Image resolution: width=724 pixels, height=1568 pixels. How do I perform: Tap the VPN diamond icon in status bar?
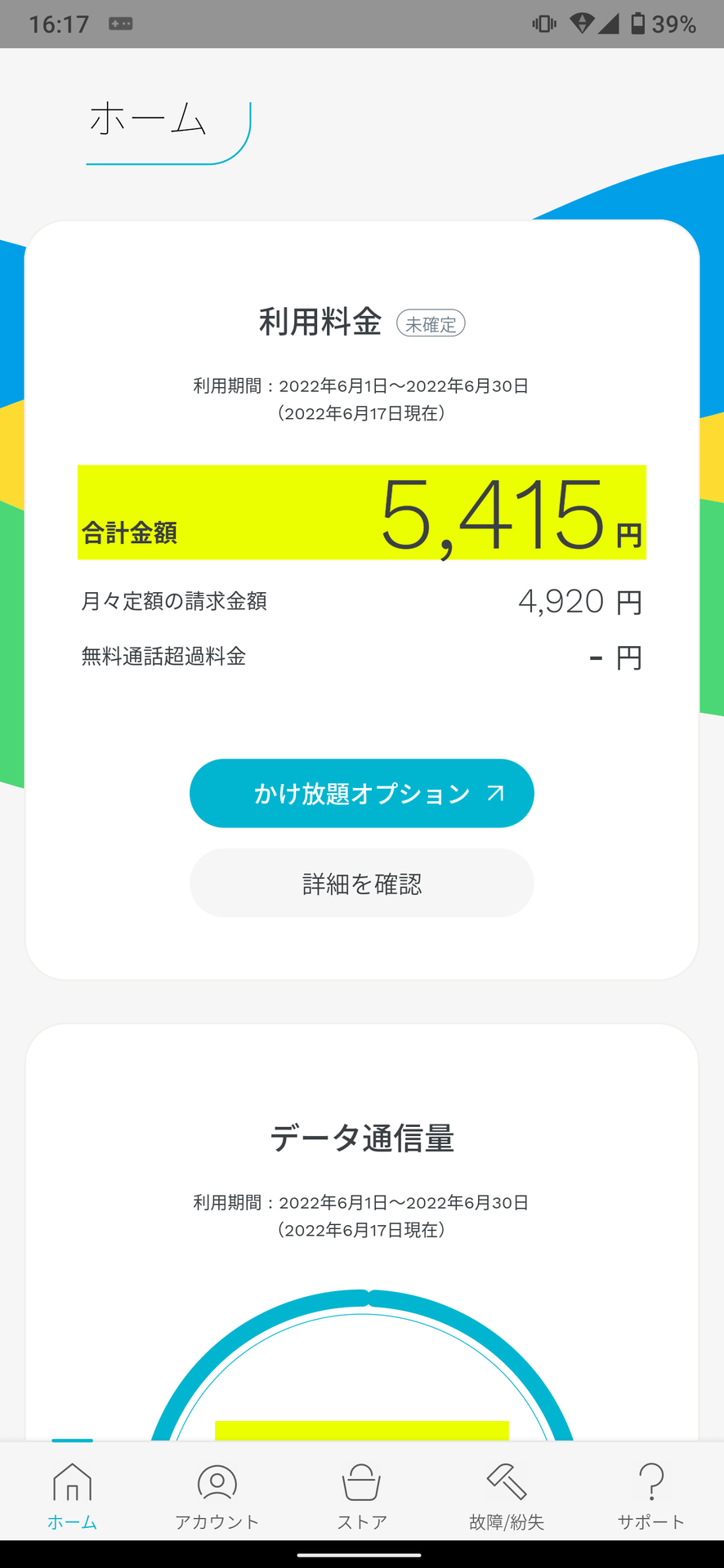click(x=581, y=24)
